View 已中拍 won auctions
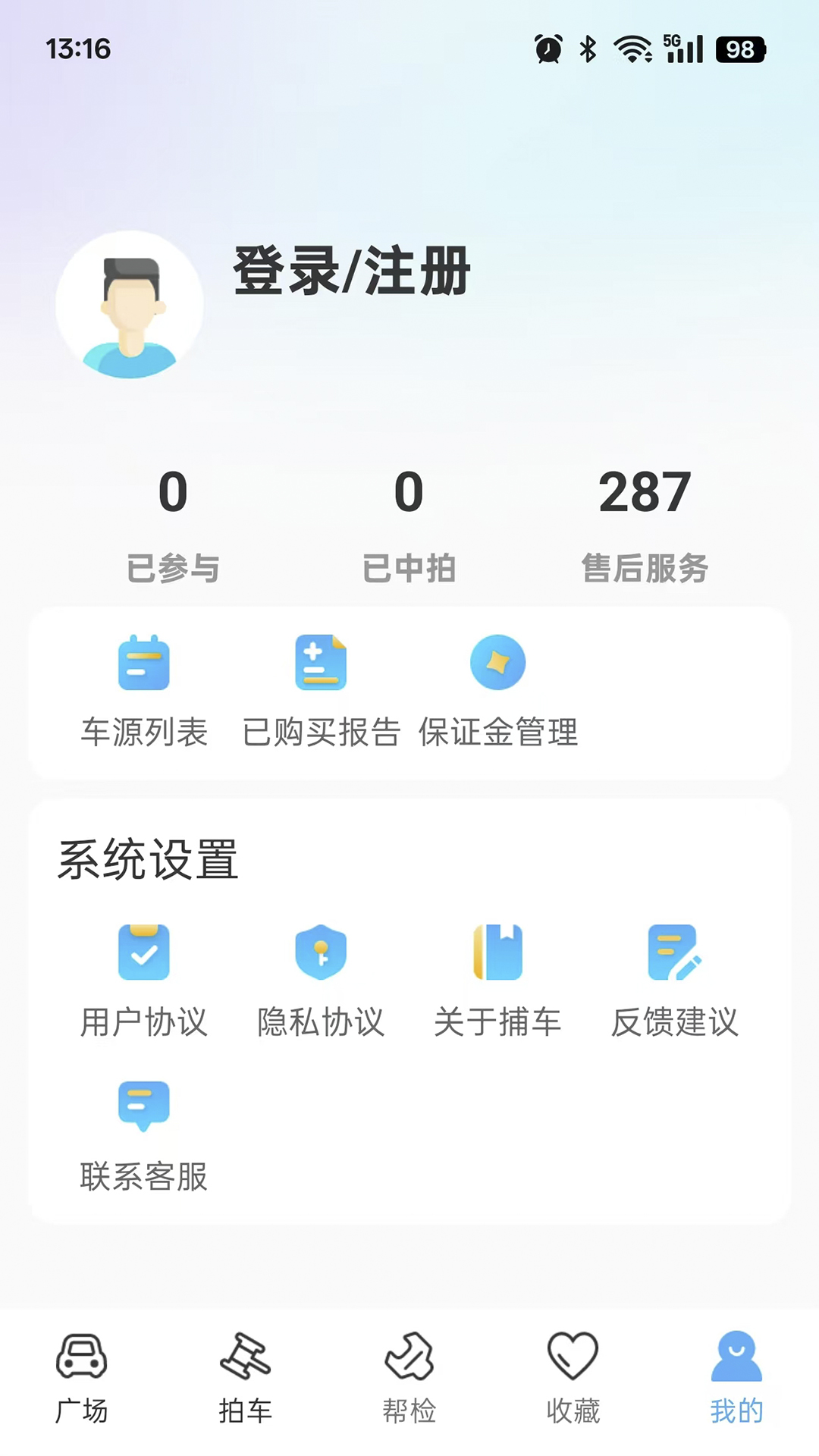819x1456 pixels. click(x=409, y=523)
